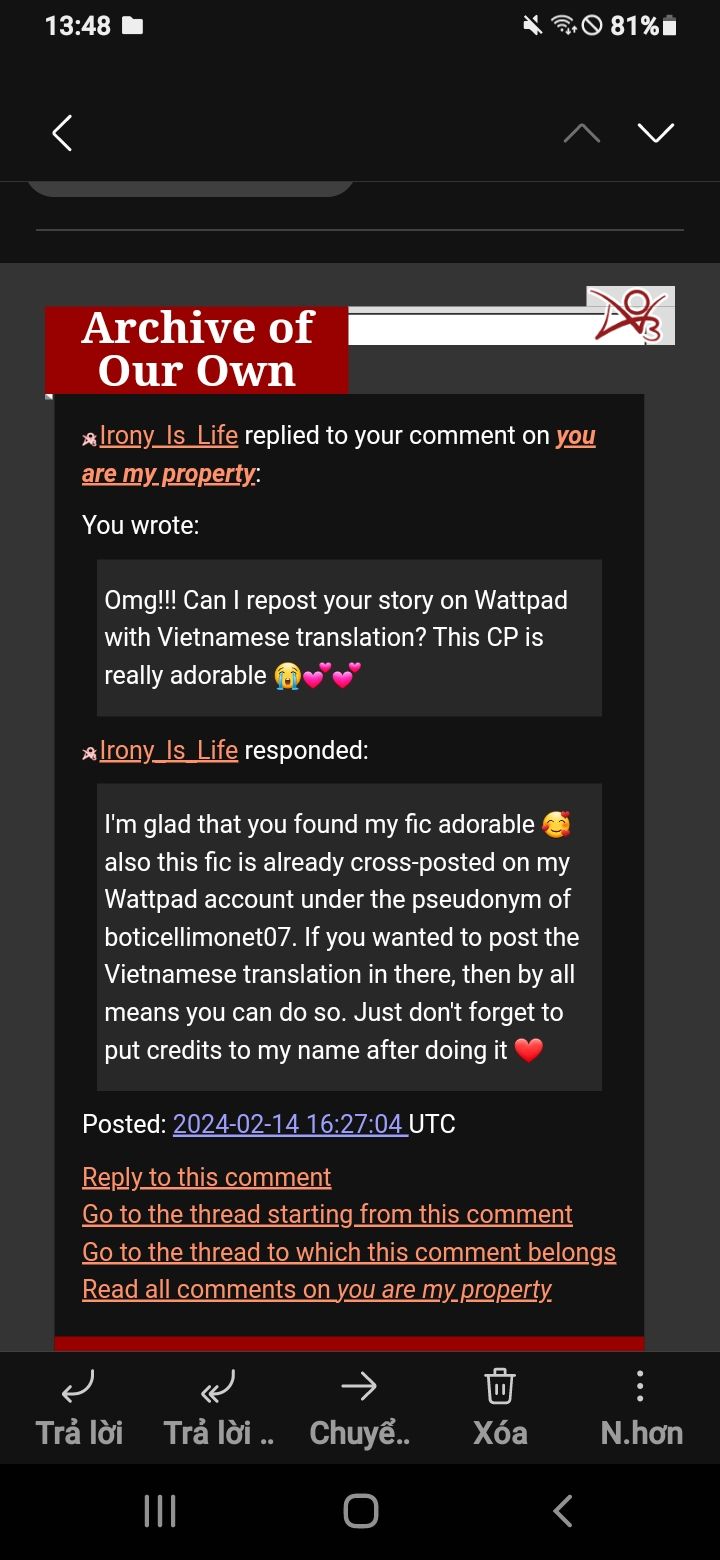
Task: Go to thread to which this comment belongs
Action: pos(349,1252)
